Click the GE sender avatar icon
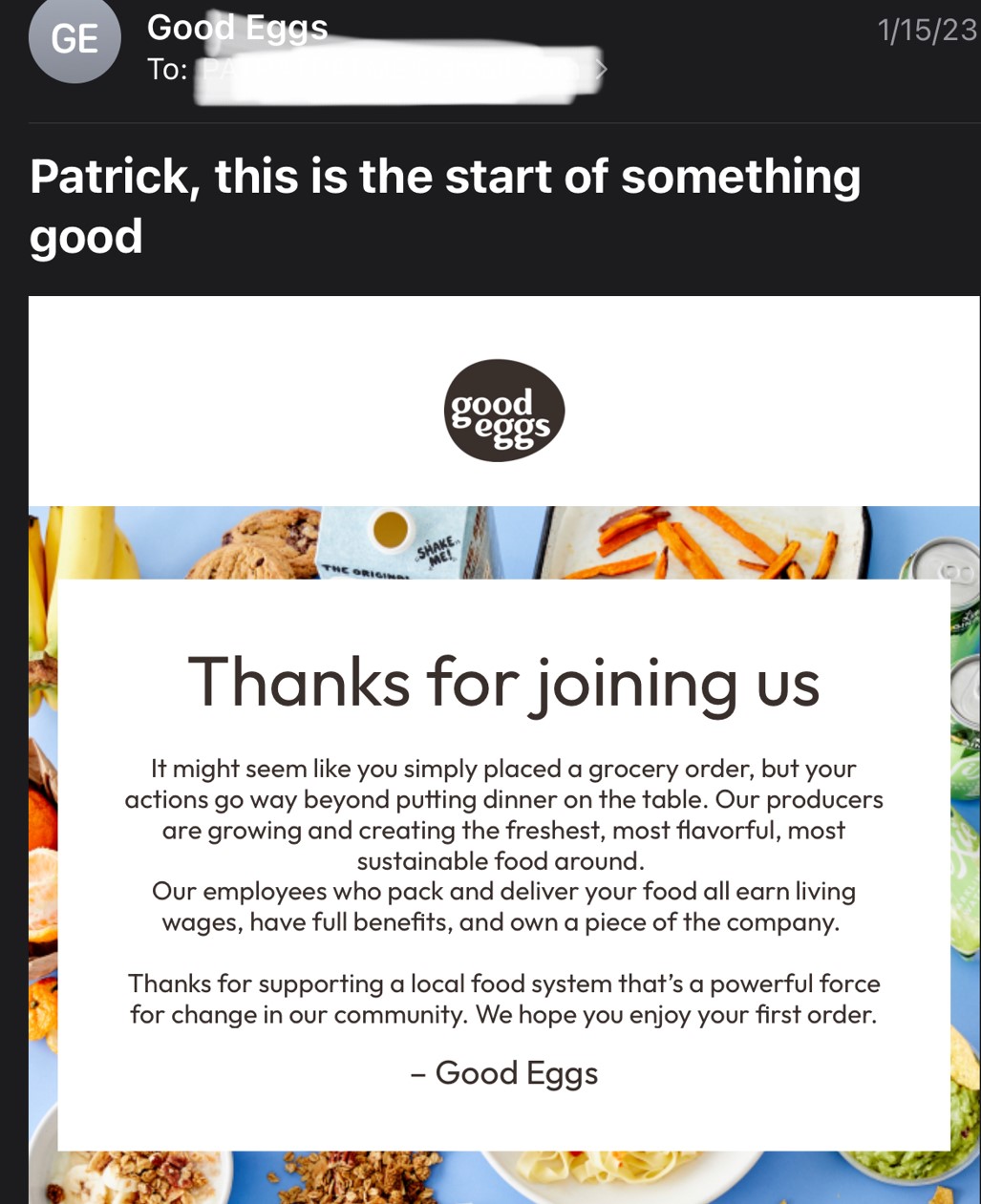981x1204 pixels. coord(74,40)
